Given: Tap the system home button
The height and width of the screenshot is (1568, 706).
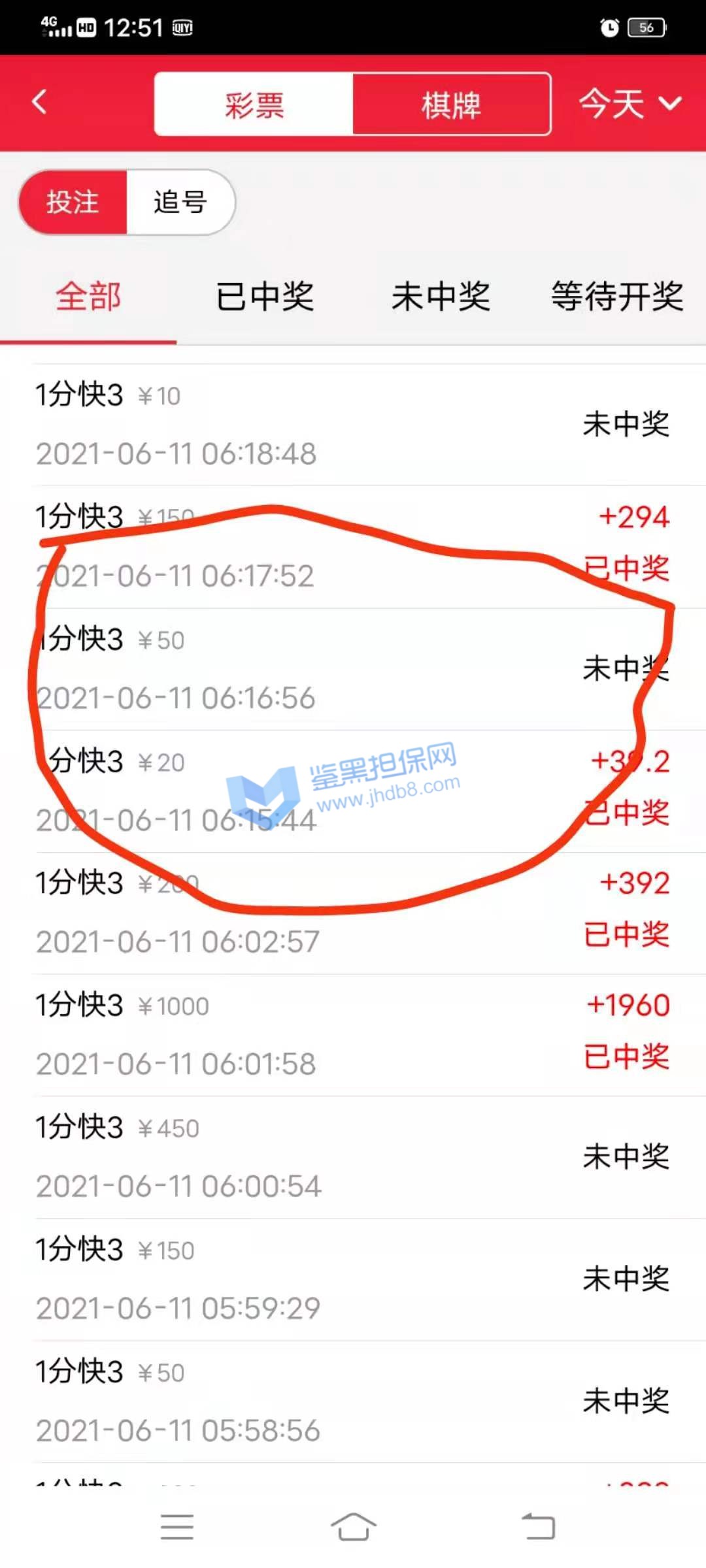Looking at the screenshot, I should (x=353, y=1527).
